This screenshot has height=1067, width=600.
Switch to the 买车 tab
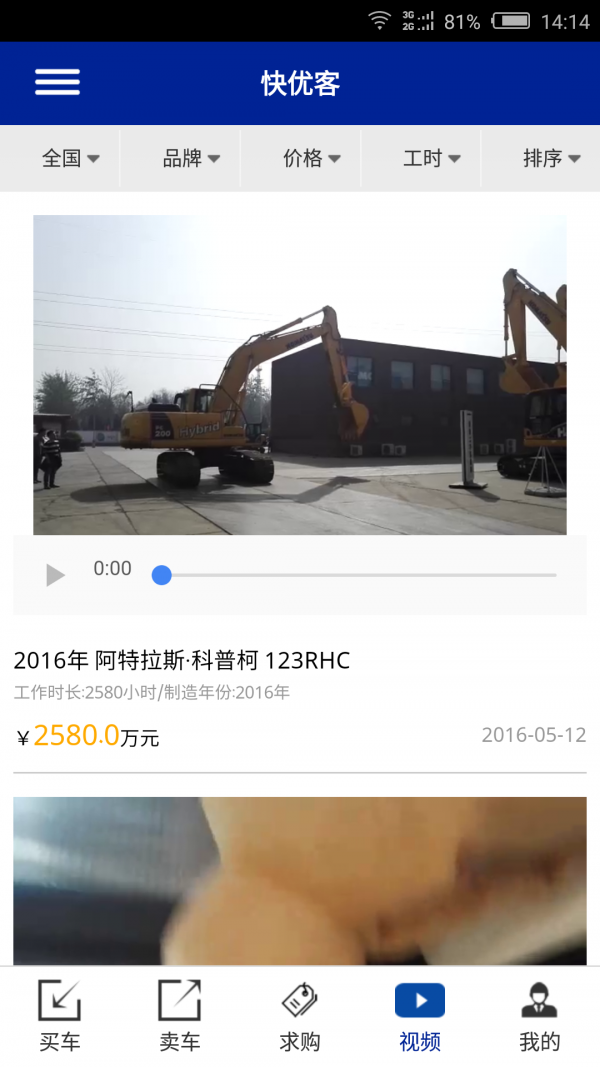click(x=60, y=1015)
